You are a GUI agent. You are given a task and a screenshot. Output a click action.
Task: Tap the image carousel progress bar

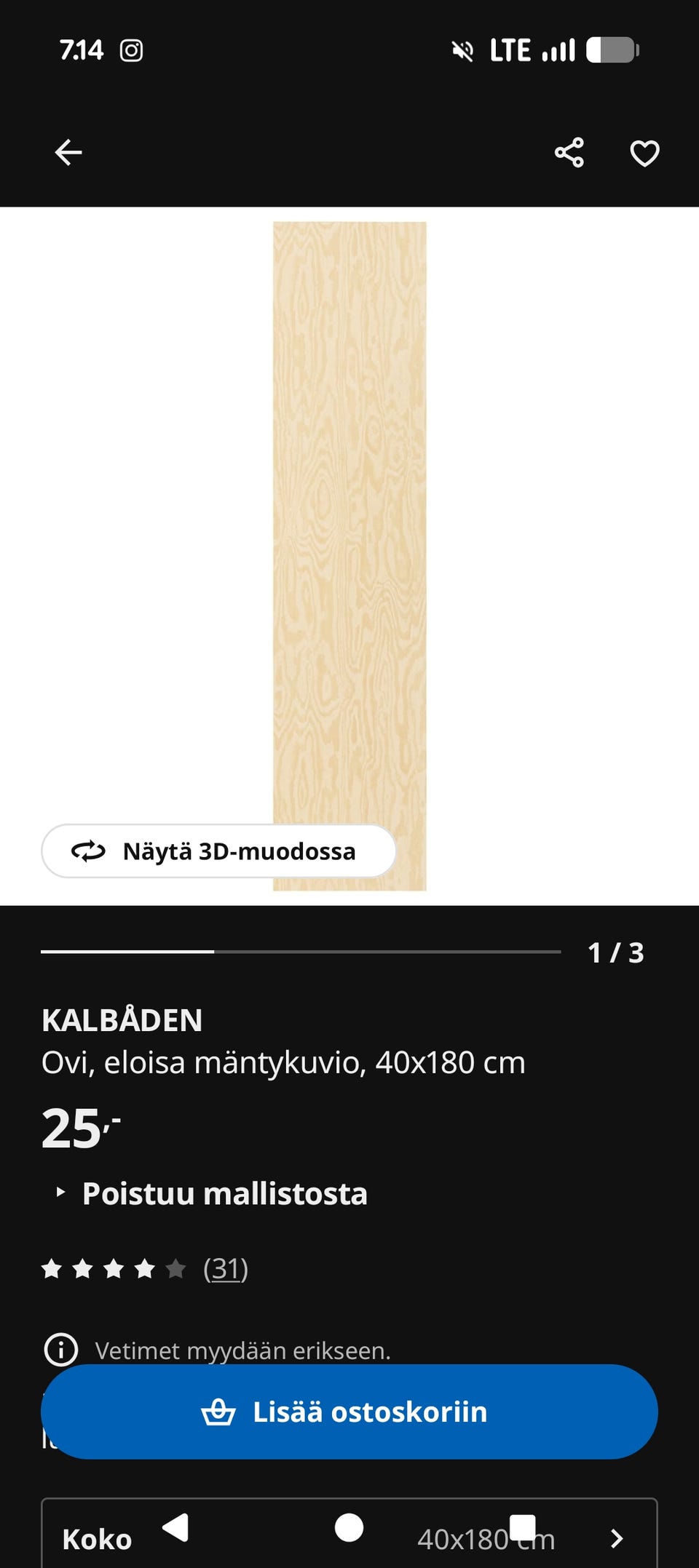[299, 950]
